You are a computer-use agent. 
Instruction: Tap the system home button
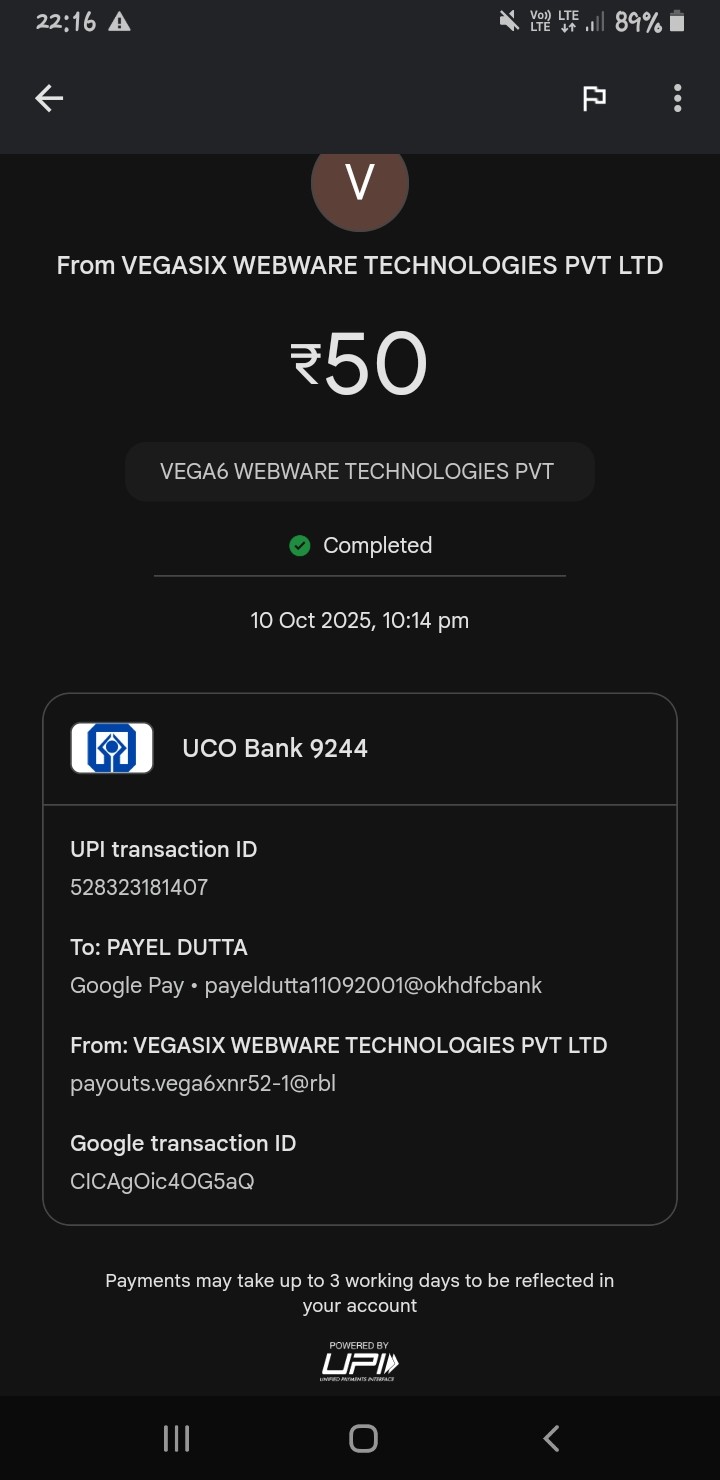(362, 1438)
